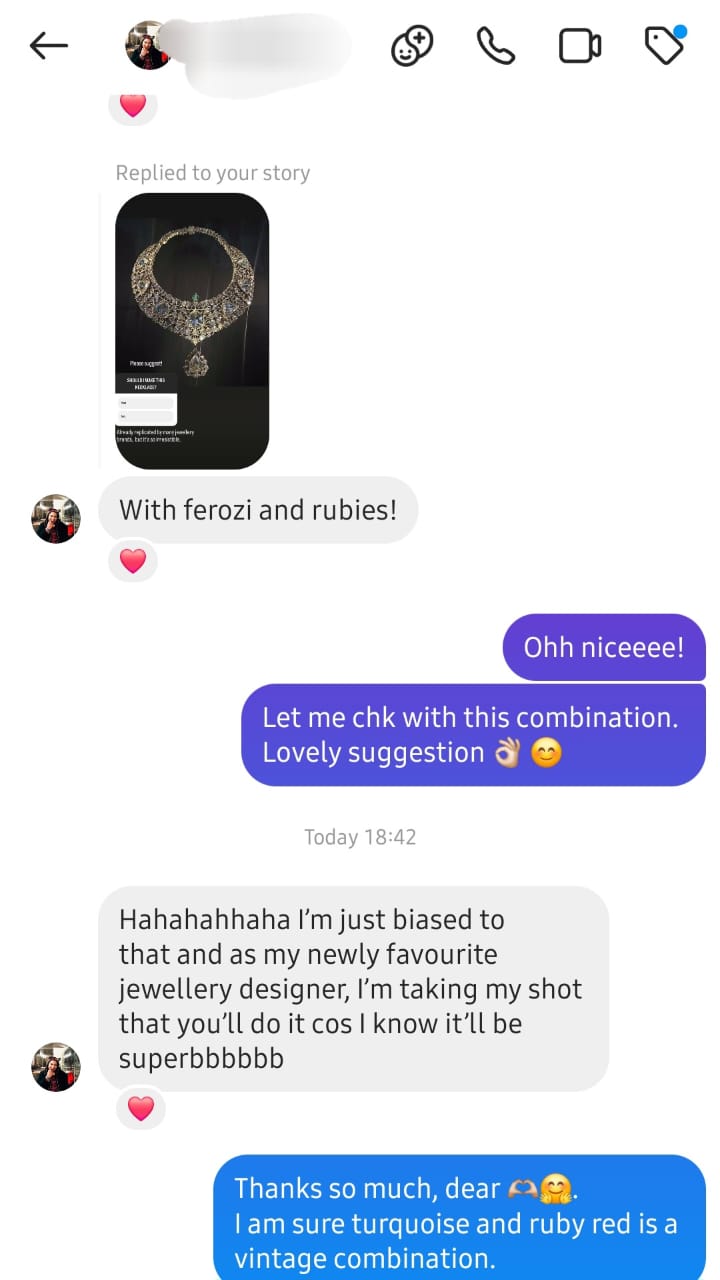Start a video call
Image resolution: width=720 pixels, height=1280 pixels.
[x=579, y=46]
